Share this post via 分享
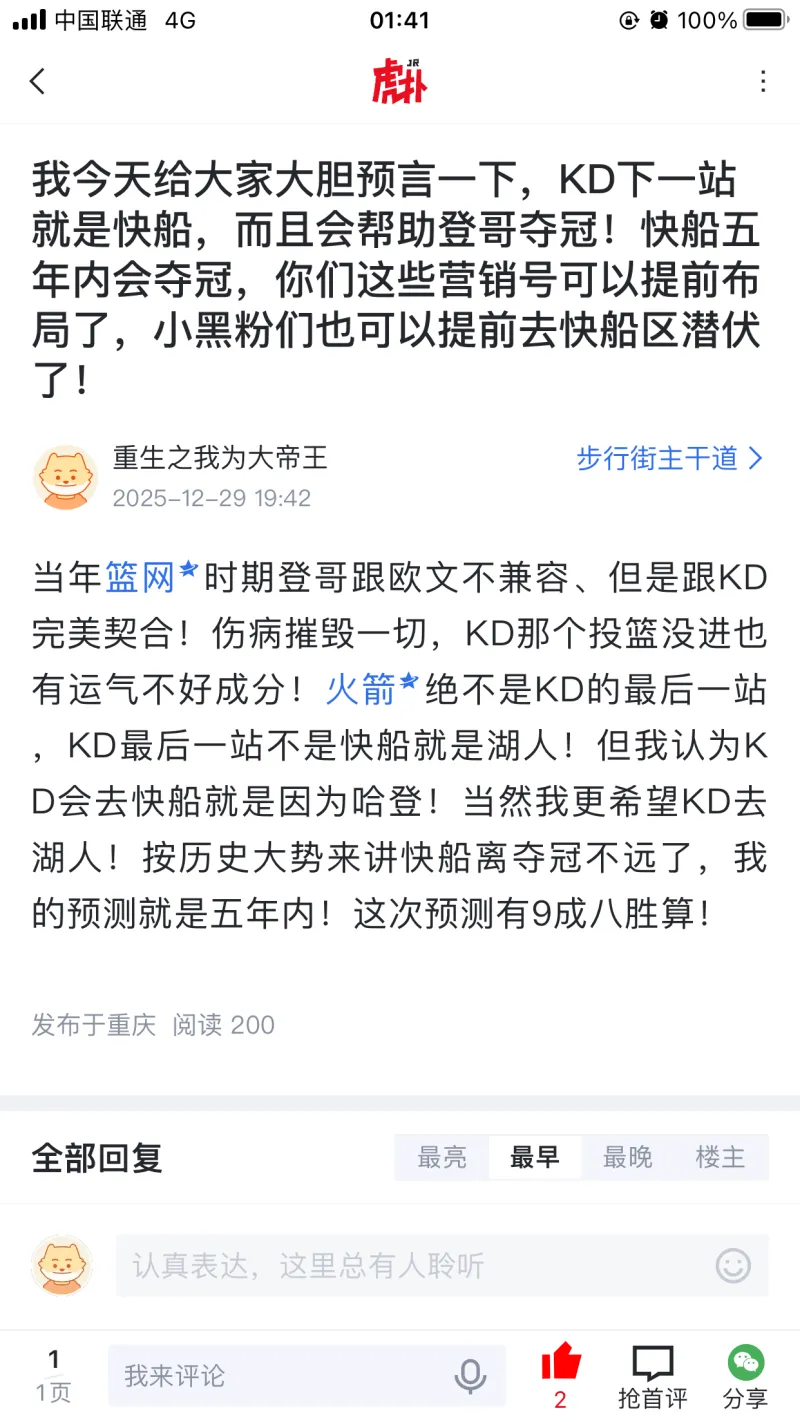Image resolution: width=800 pixels, height=1422 pixels. point(746,1376)
